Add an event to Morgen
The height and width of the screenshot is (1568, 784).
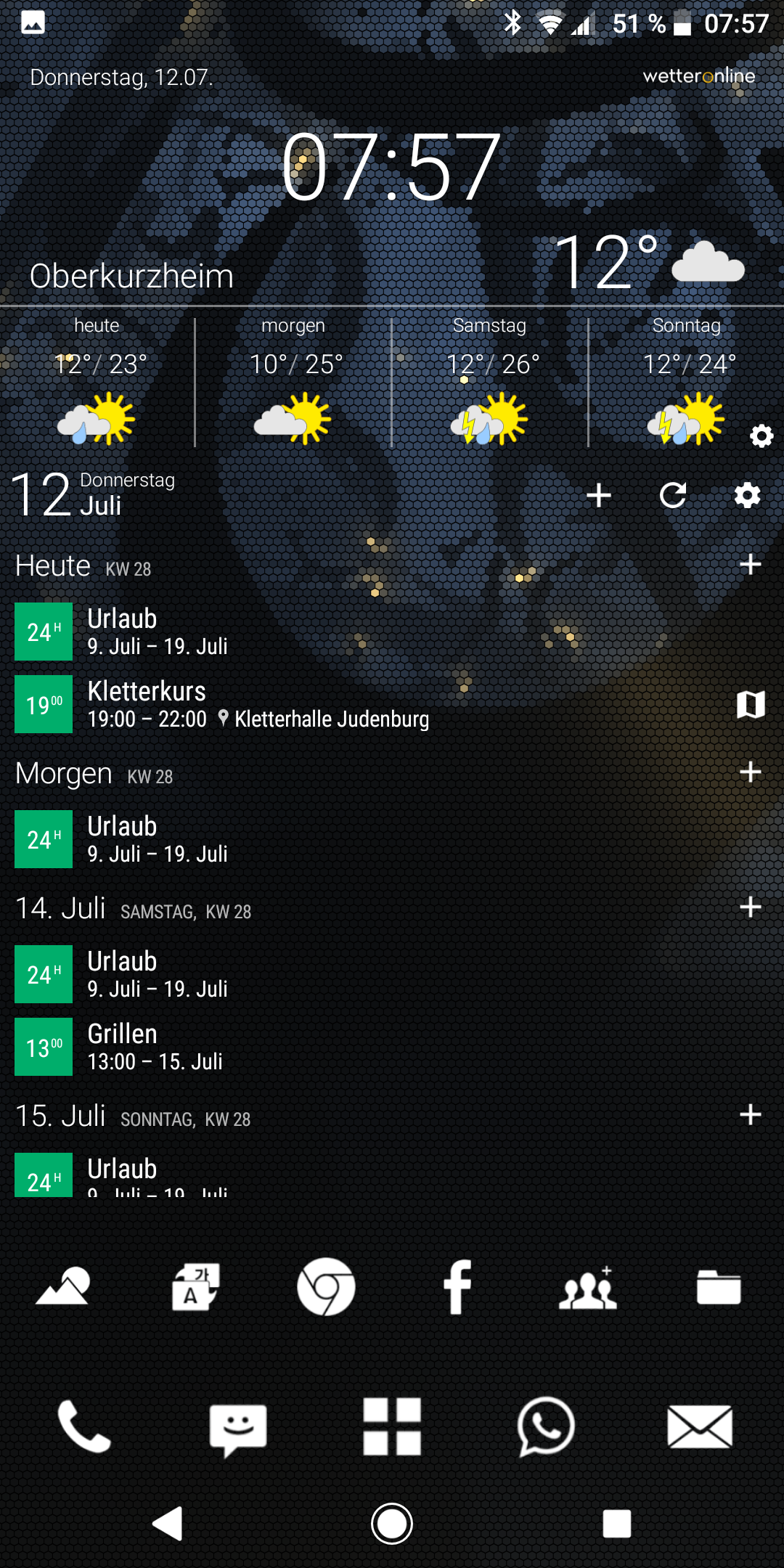tap(751, 772)
